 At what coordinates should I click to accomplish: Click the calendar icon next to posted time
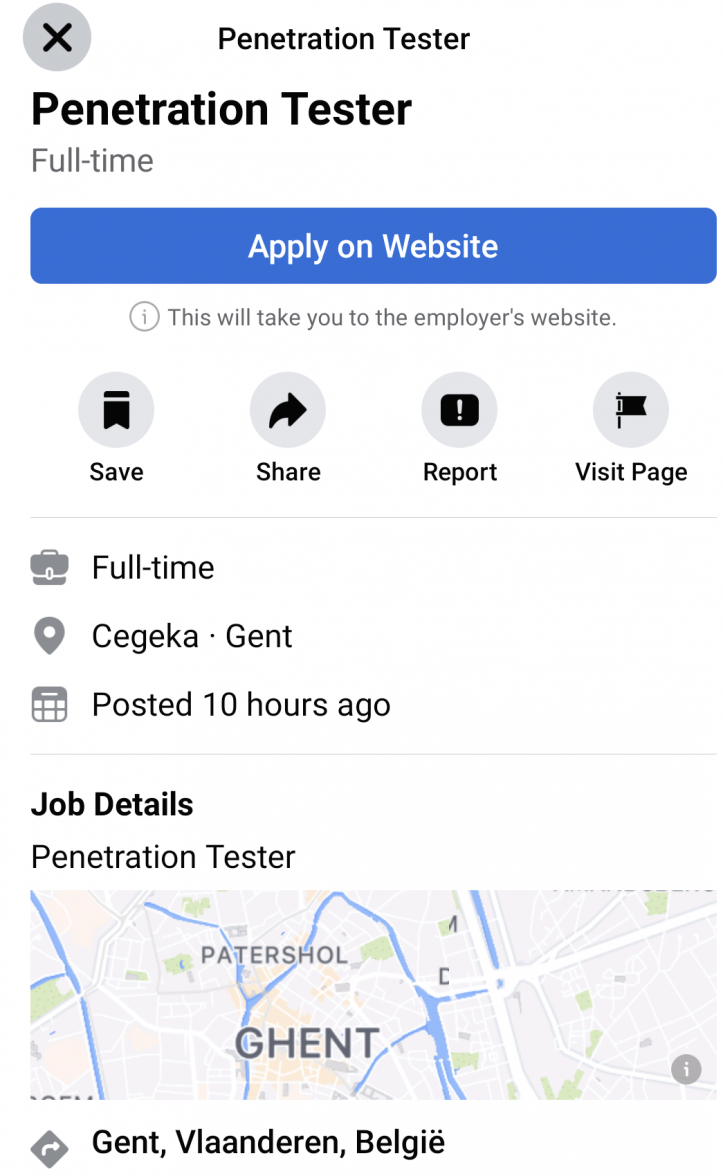(48, 704)
